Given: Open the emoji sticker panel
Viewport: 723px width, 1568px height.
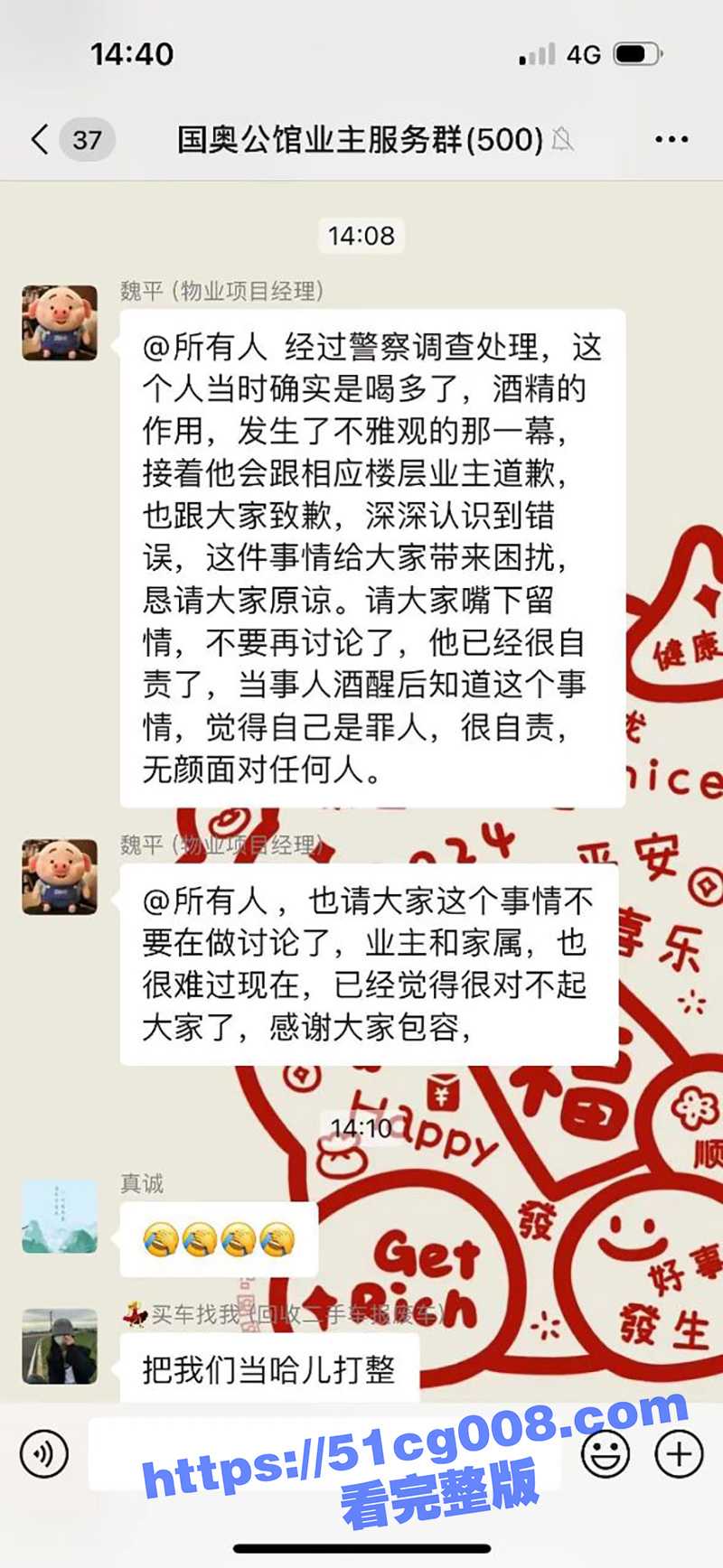Looking at the screenshot, I should (x=606, y=1454).
